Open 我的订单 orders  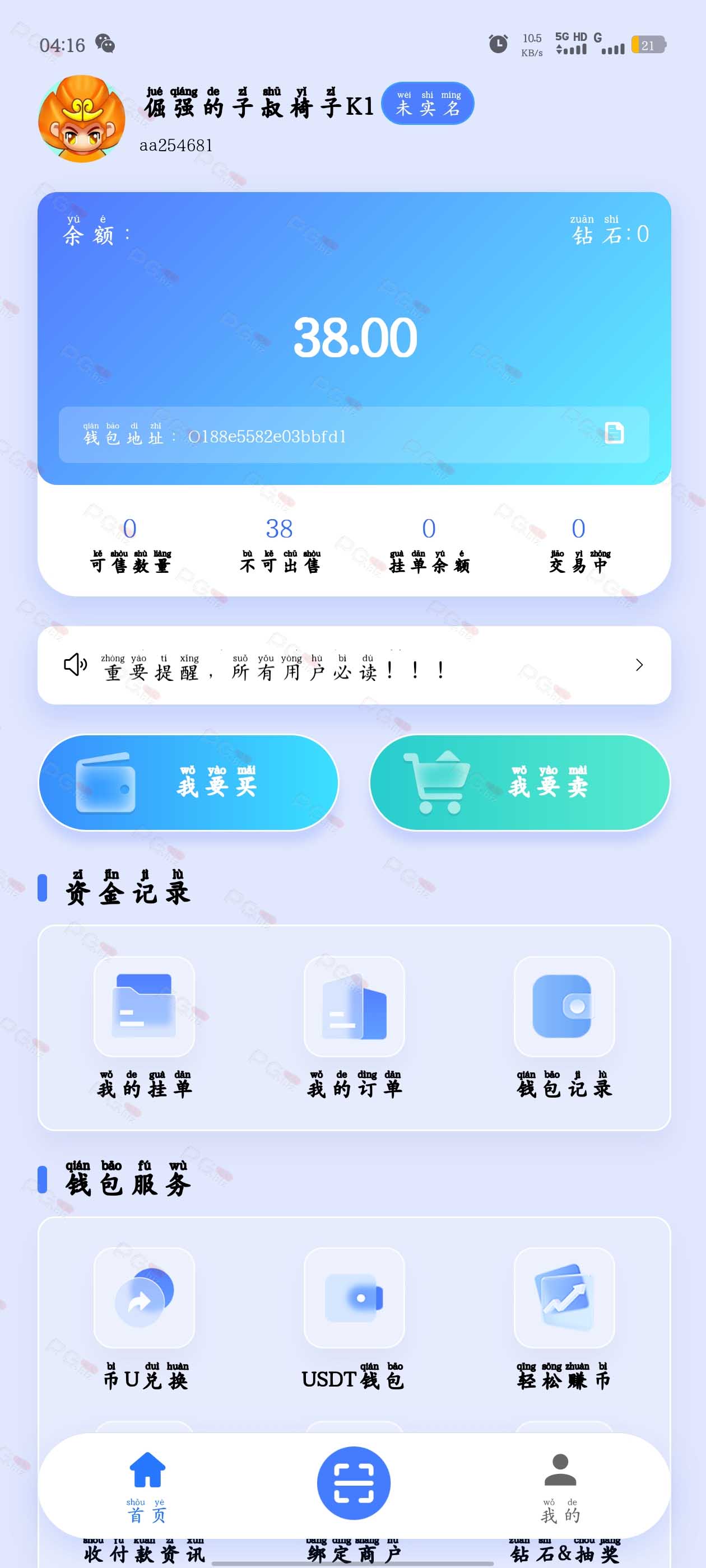pyautogui.click(x=354, y=1028)
